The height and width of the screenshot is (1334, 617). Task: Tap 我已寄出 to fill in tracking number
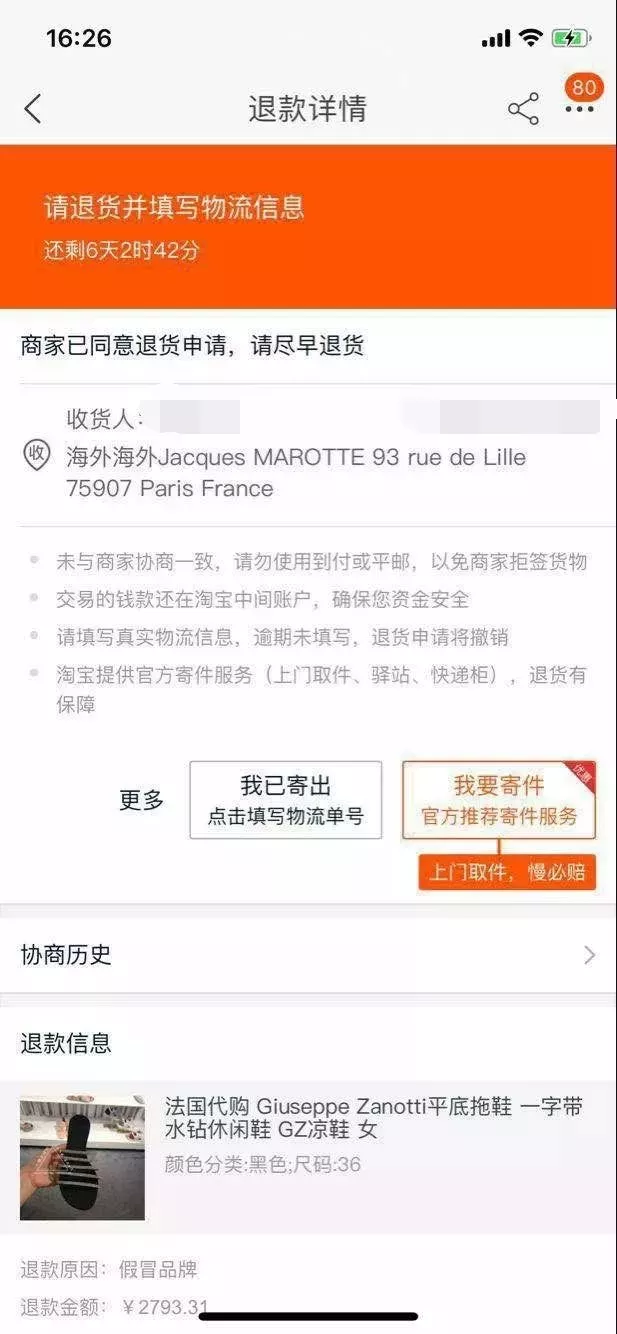(285, 800)
